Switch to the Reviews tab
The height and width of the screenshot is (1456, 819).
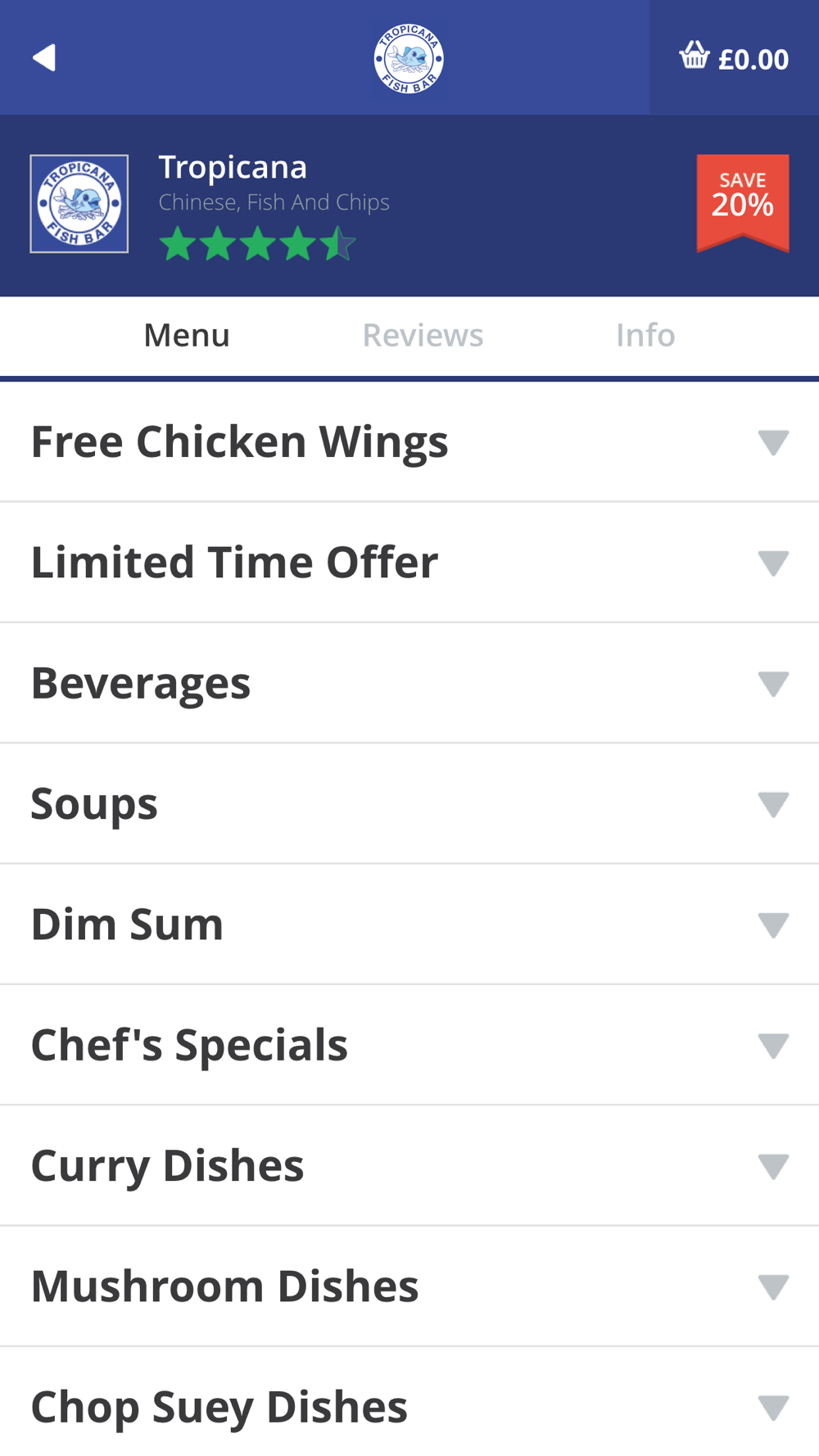pyautogui.click(x=423, y=336)
